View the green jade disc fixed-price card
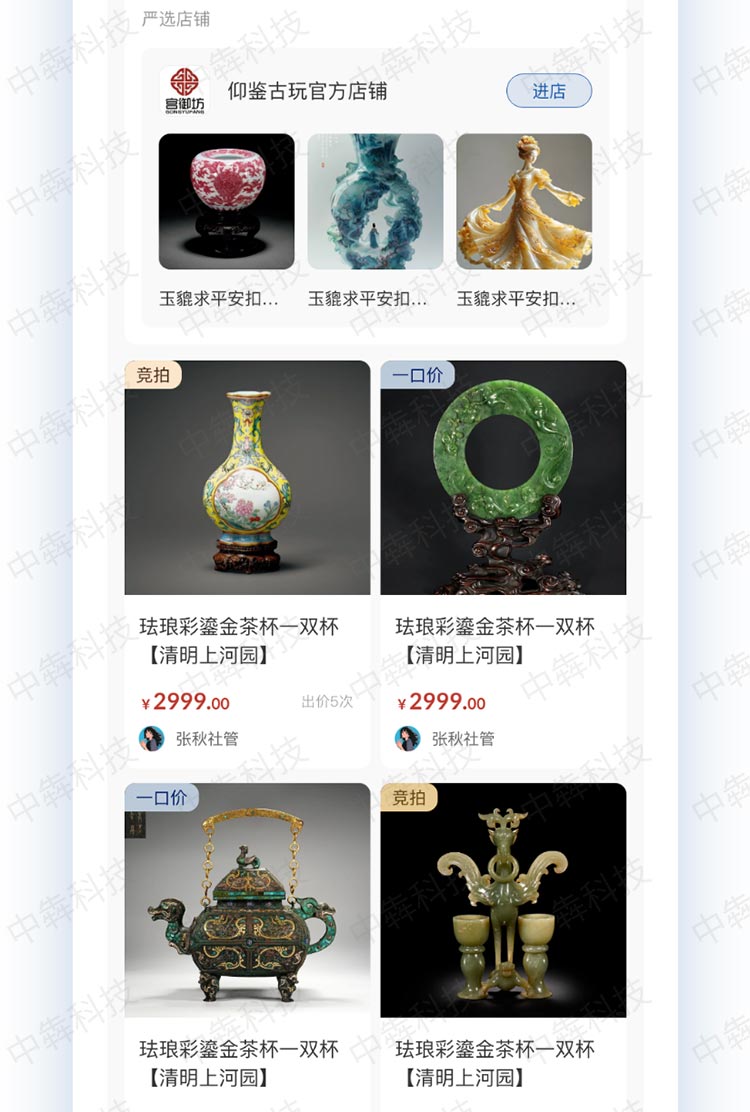Image resolution: width=750 pixels, height=1112 pixels. tap(503, 478)
